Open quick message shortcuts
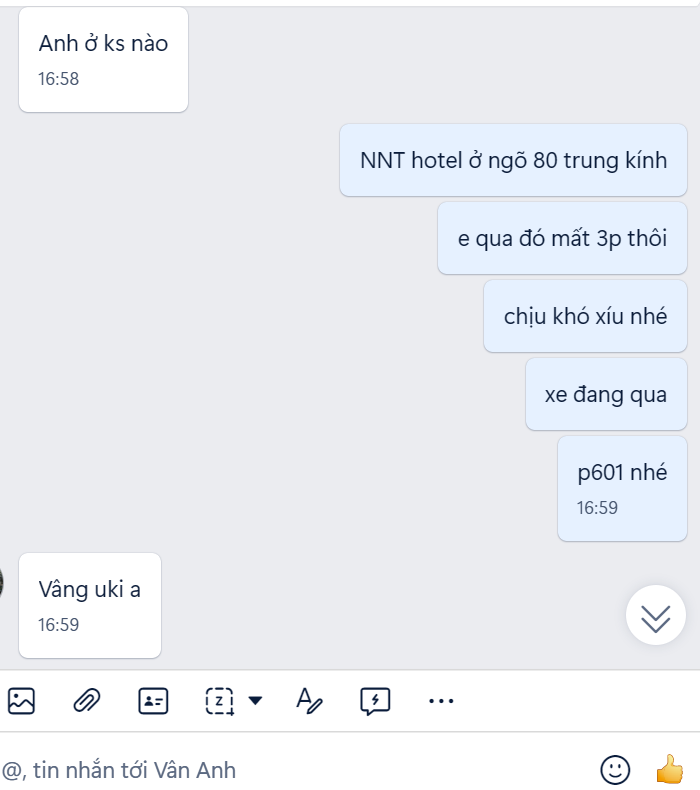This screenshot has height=790, width=700. click(x=375, y=701)
